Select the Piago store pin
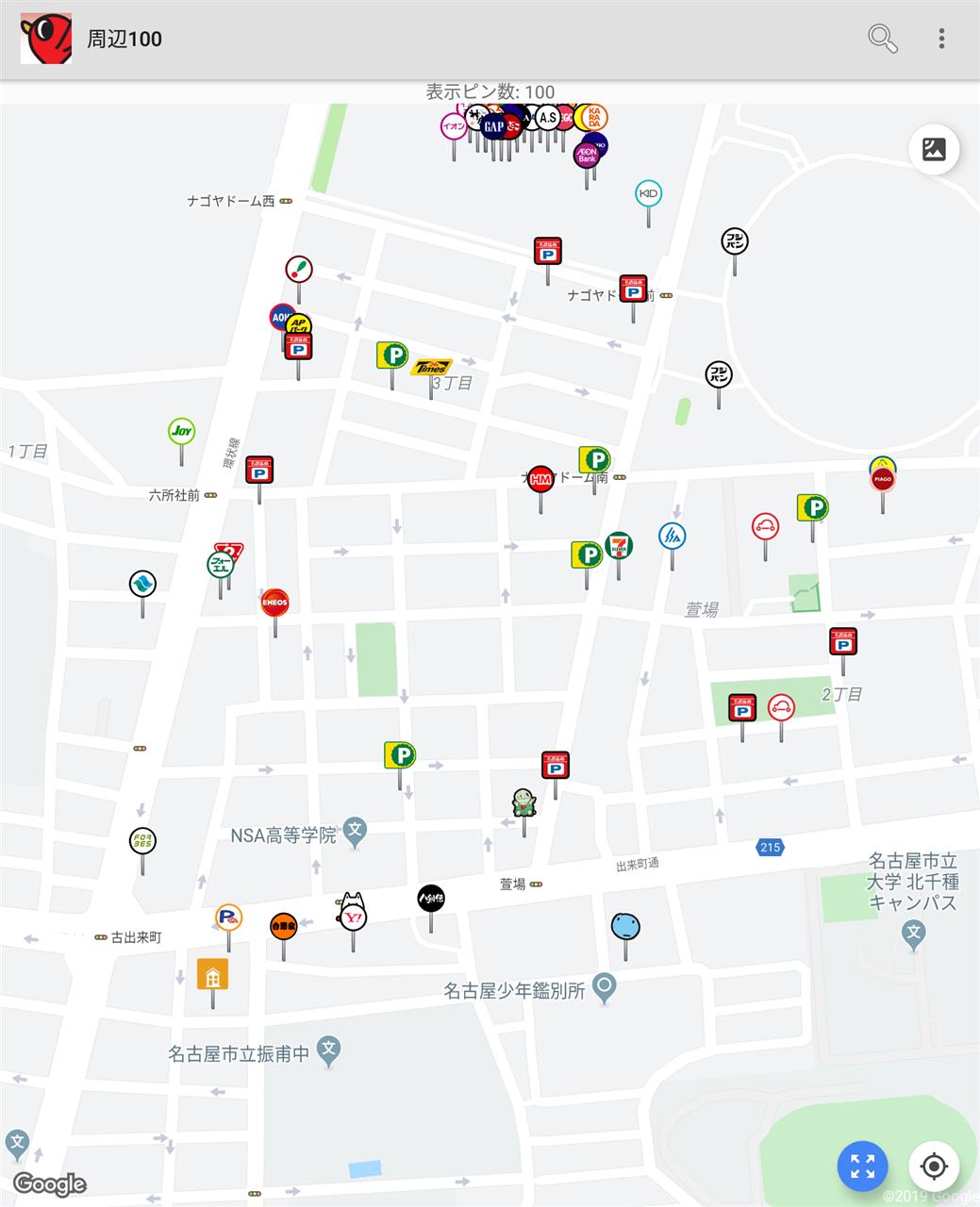 coord(883,479)
